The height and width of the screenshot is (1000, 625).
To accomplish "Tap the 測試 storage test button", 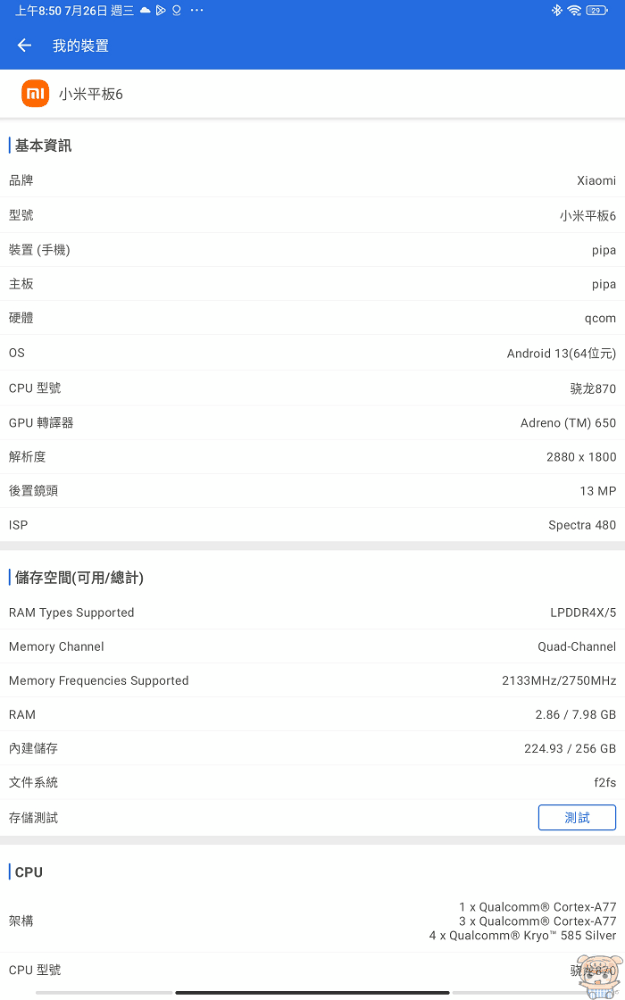I will click(577, 817).
